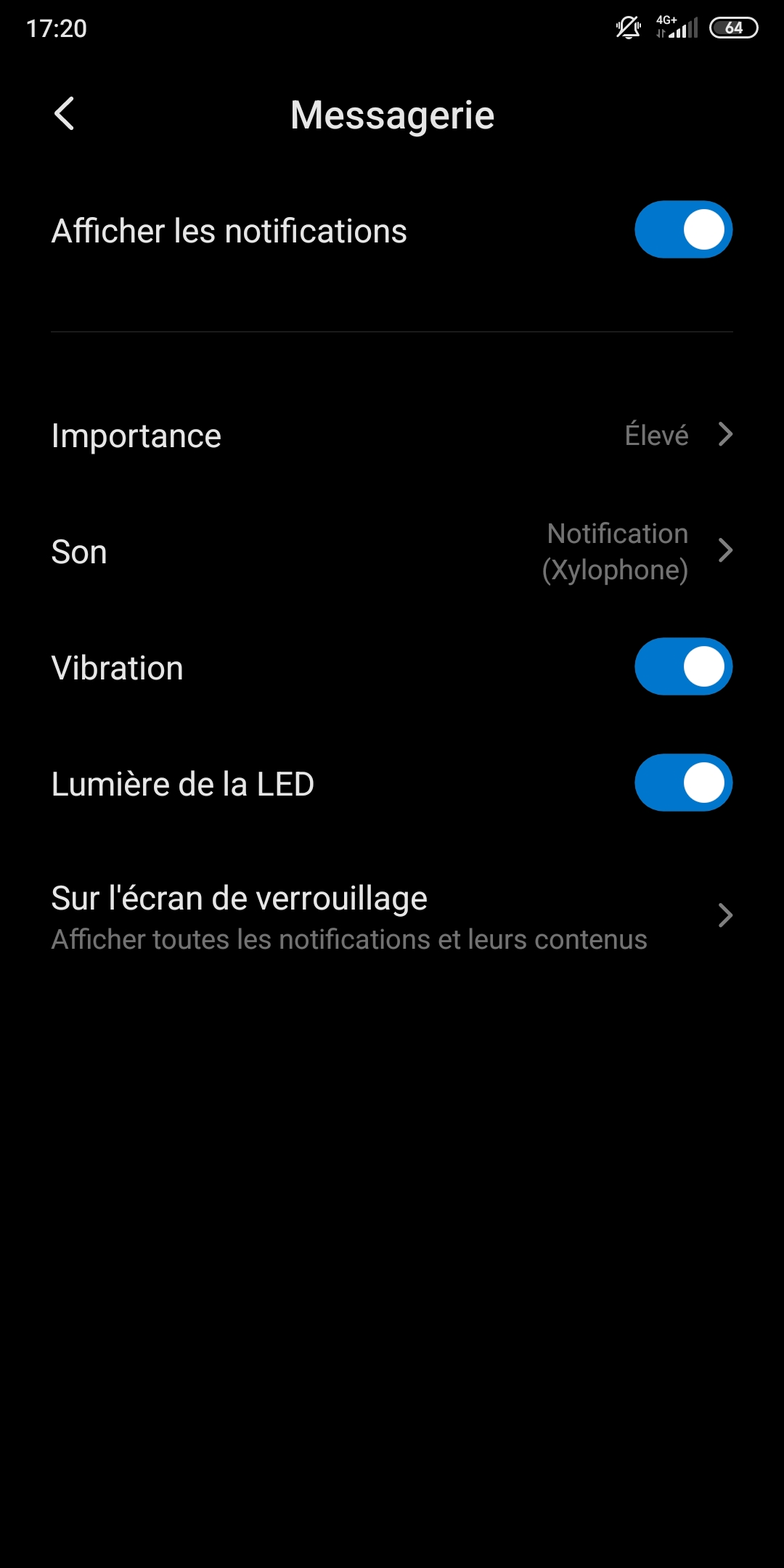Change the Son notification sound

click(x=392, y=552)
